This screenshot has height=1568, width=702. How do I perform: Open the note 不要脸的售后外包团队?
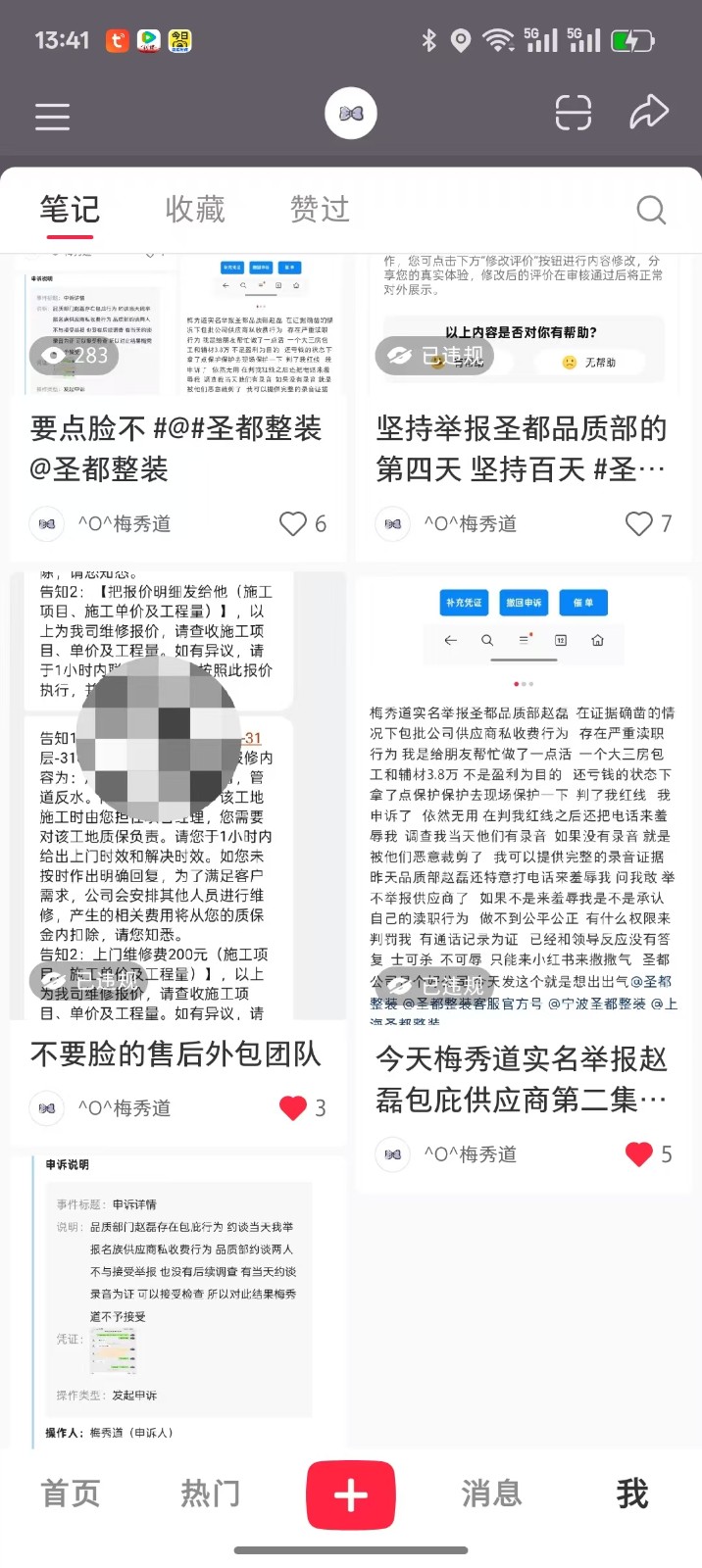click(176, 1053)
